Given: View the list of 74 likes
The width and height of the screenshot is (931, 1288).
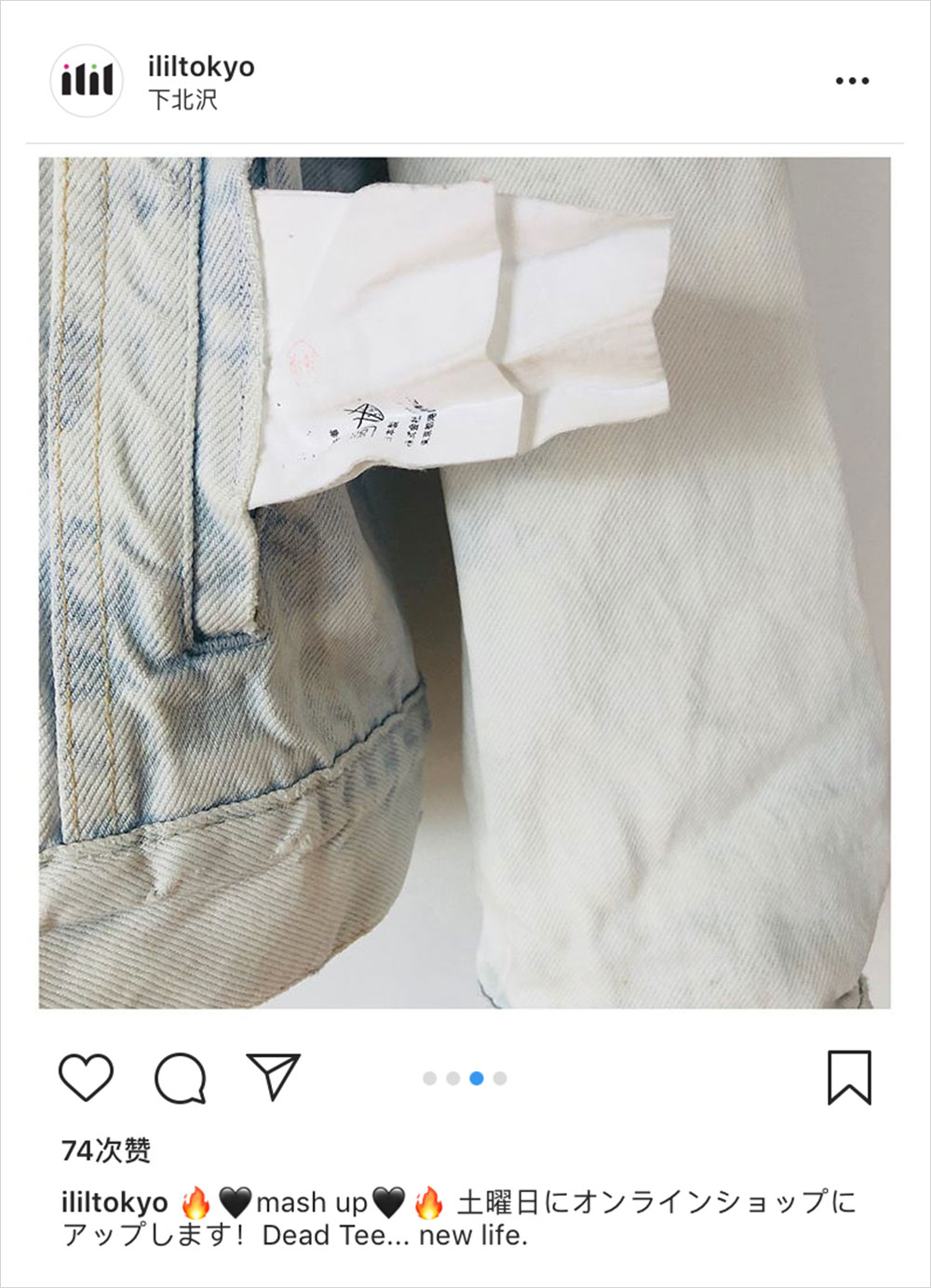Looking at the screenshot, I should [106, 1151].
